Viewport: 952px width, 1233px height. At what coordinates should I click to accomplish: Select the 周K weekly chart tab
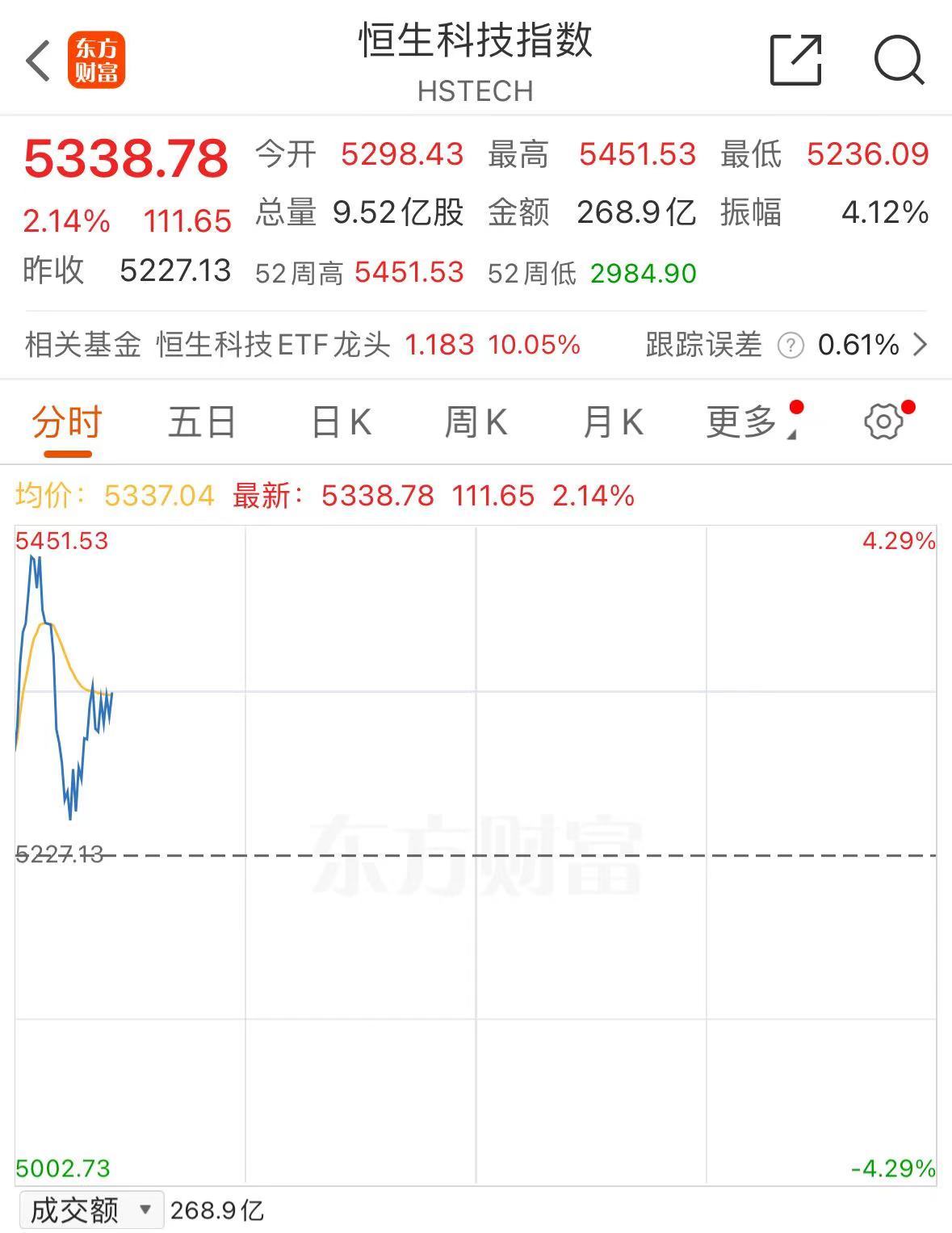tap(479, 421)
